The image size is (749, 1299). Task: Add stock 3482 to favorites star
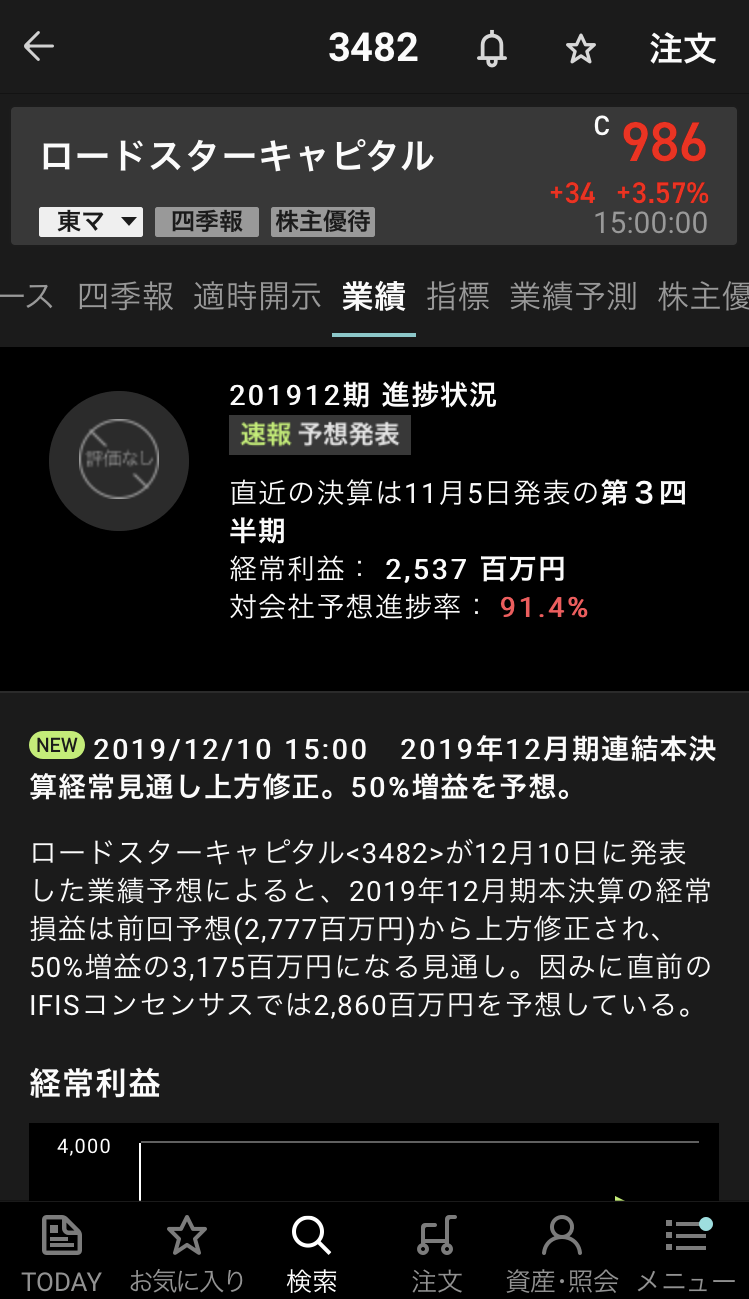[x=581, y=48]
